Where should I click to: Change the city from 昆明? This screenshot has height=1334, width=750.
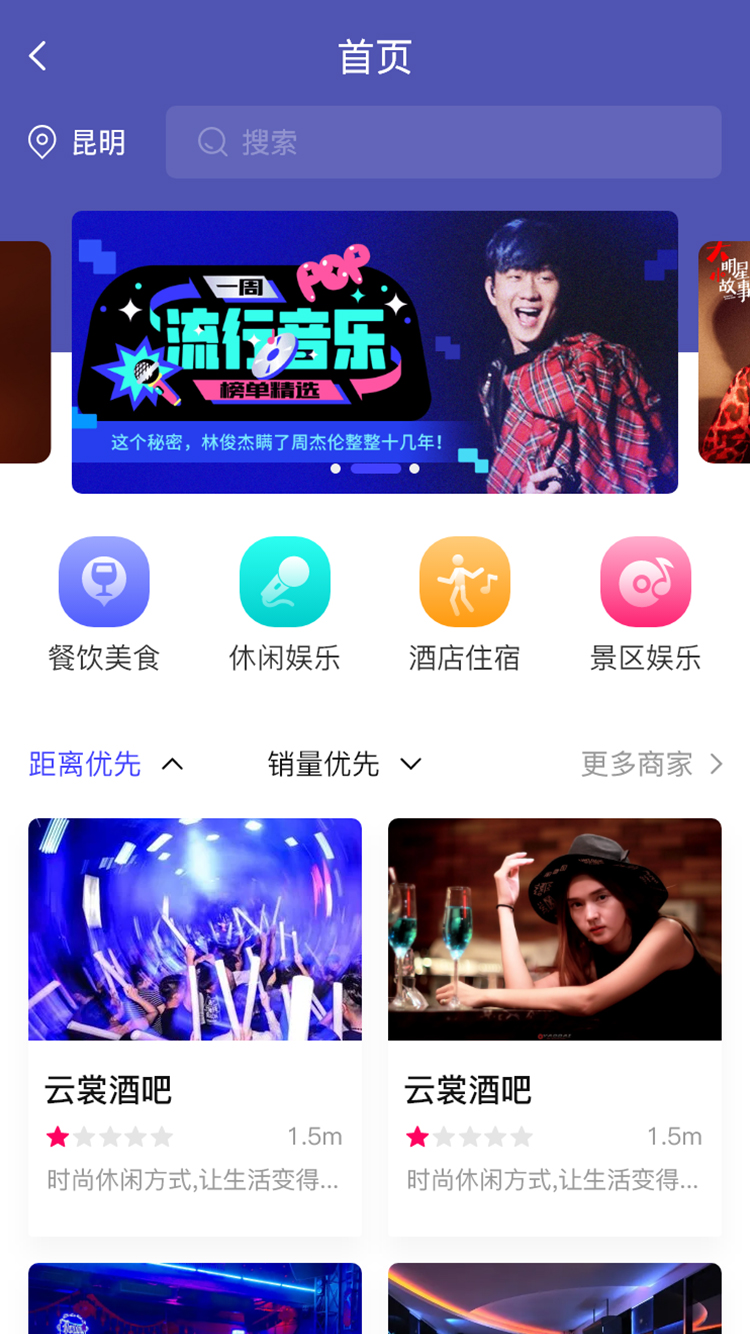coord(78,143)
